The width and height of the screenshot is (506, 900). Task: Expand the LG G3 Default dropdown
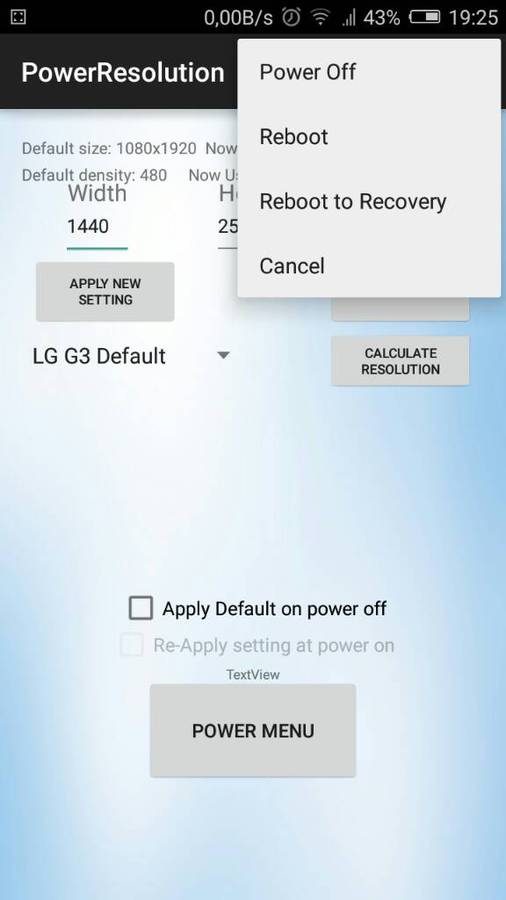[131, 356]
